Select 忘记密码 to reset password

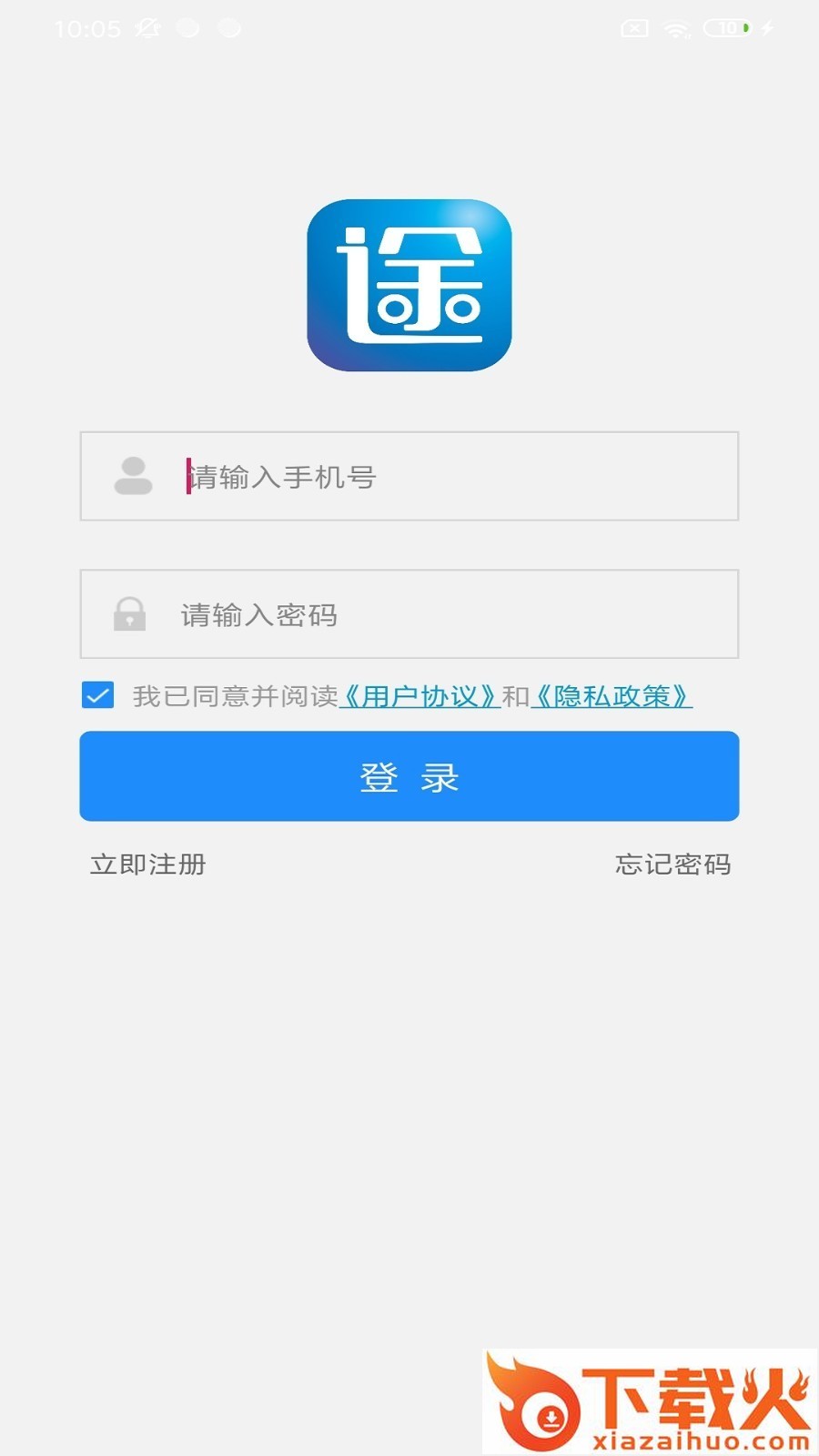(x=672, y=864)
